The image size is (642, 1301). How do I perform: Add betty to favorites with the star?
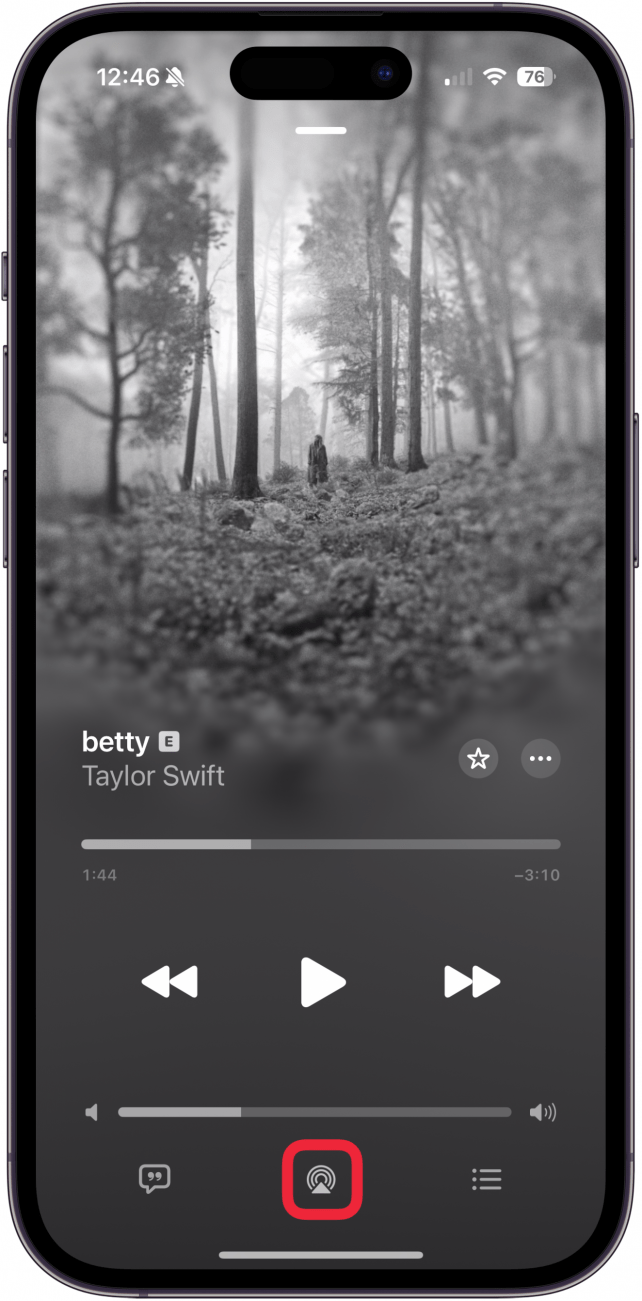478,759
